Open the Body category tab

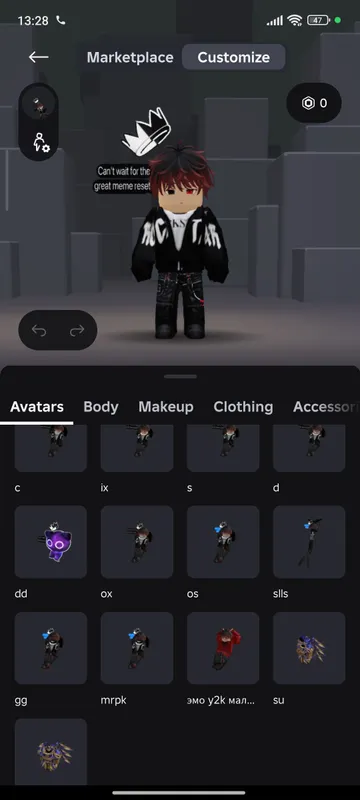pos(101,407)
